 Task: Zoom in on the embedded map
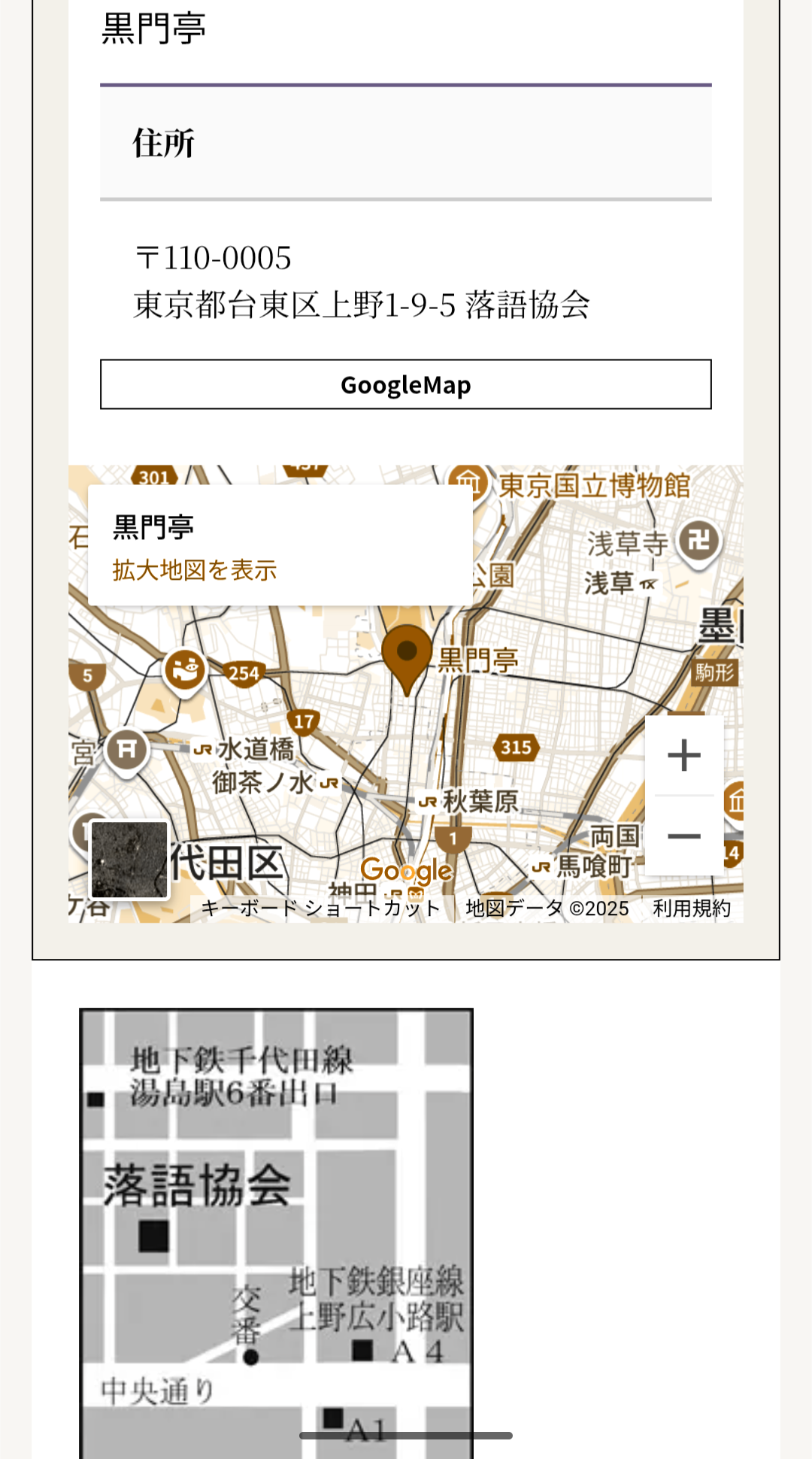[684, 755]
